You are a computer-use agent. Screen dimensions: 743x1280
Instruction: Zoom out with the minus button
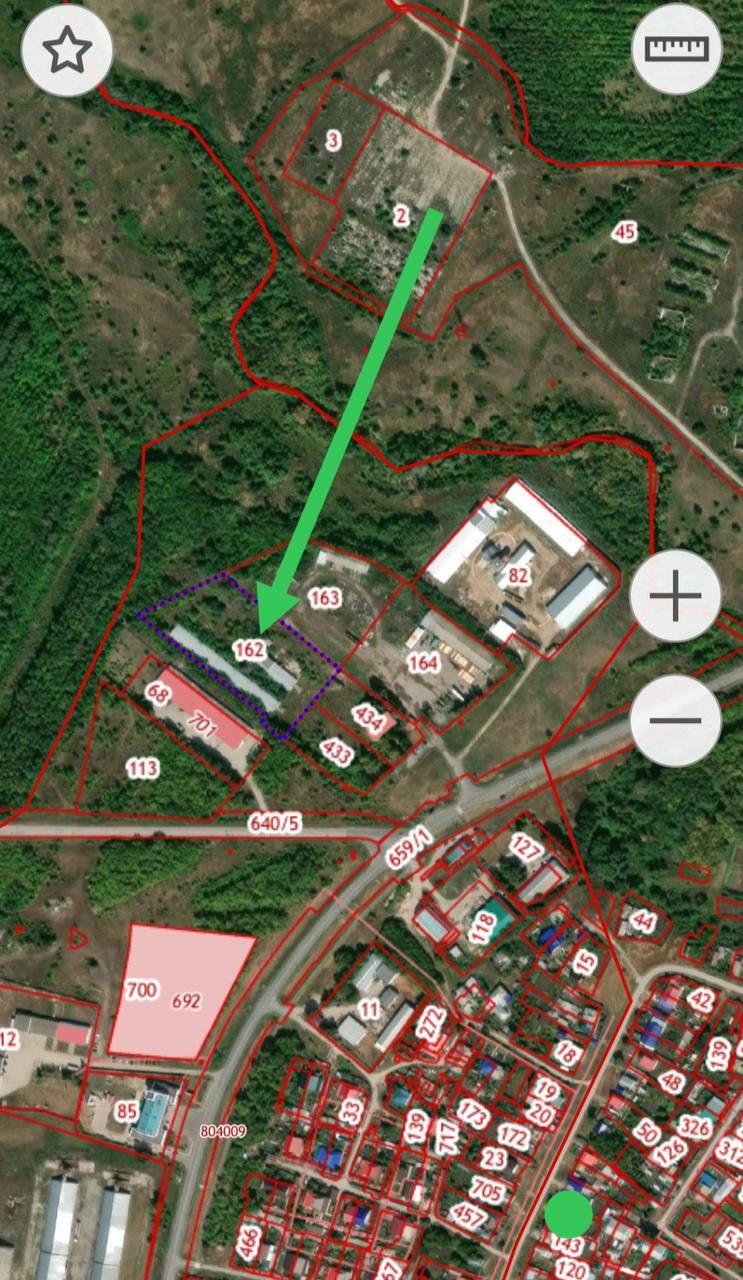(x=676, y=720)
